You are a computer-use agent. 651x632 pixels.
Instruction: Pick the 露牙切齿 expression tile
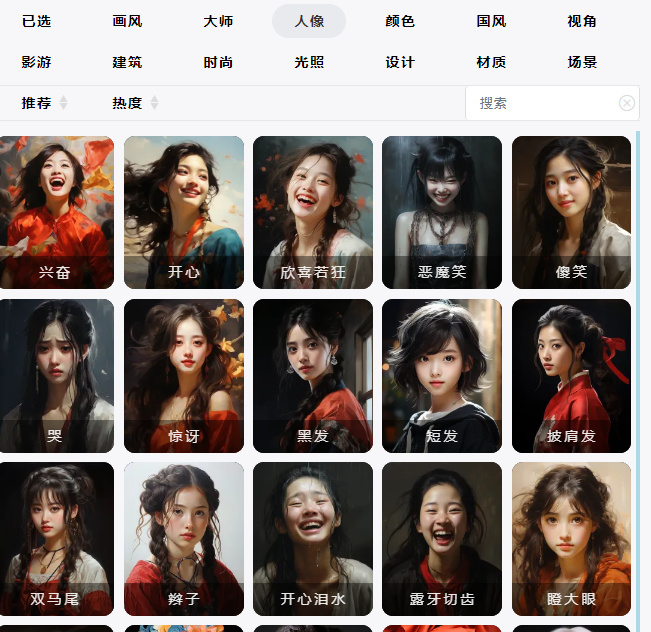(442, 539)
